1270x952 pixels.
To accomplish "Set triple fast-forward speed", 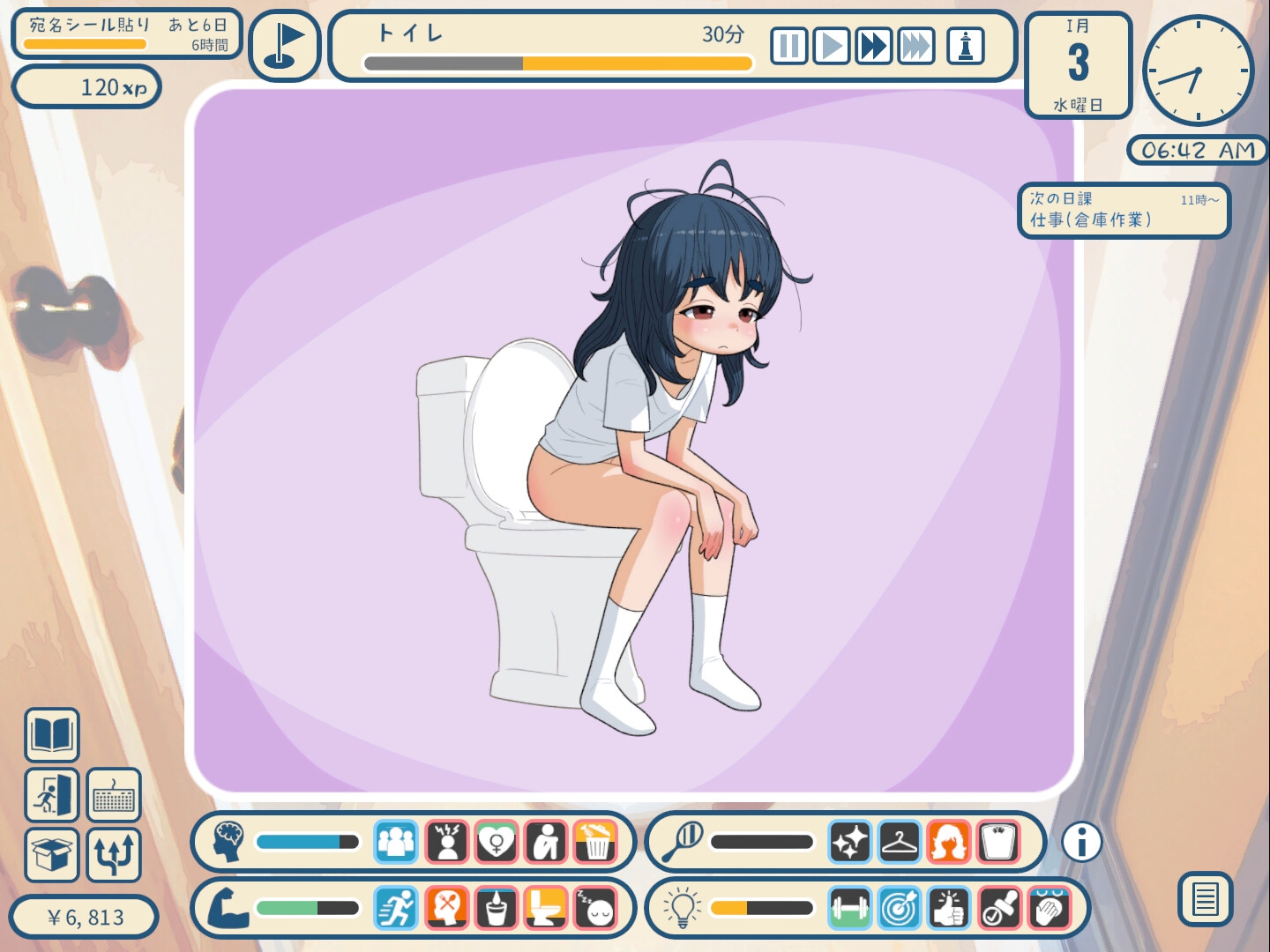I will click(x=915, y=46).
